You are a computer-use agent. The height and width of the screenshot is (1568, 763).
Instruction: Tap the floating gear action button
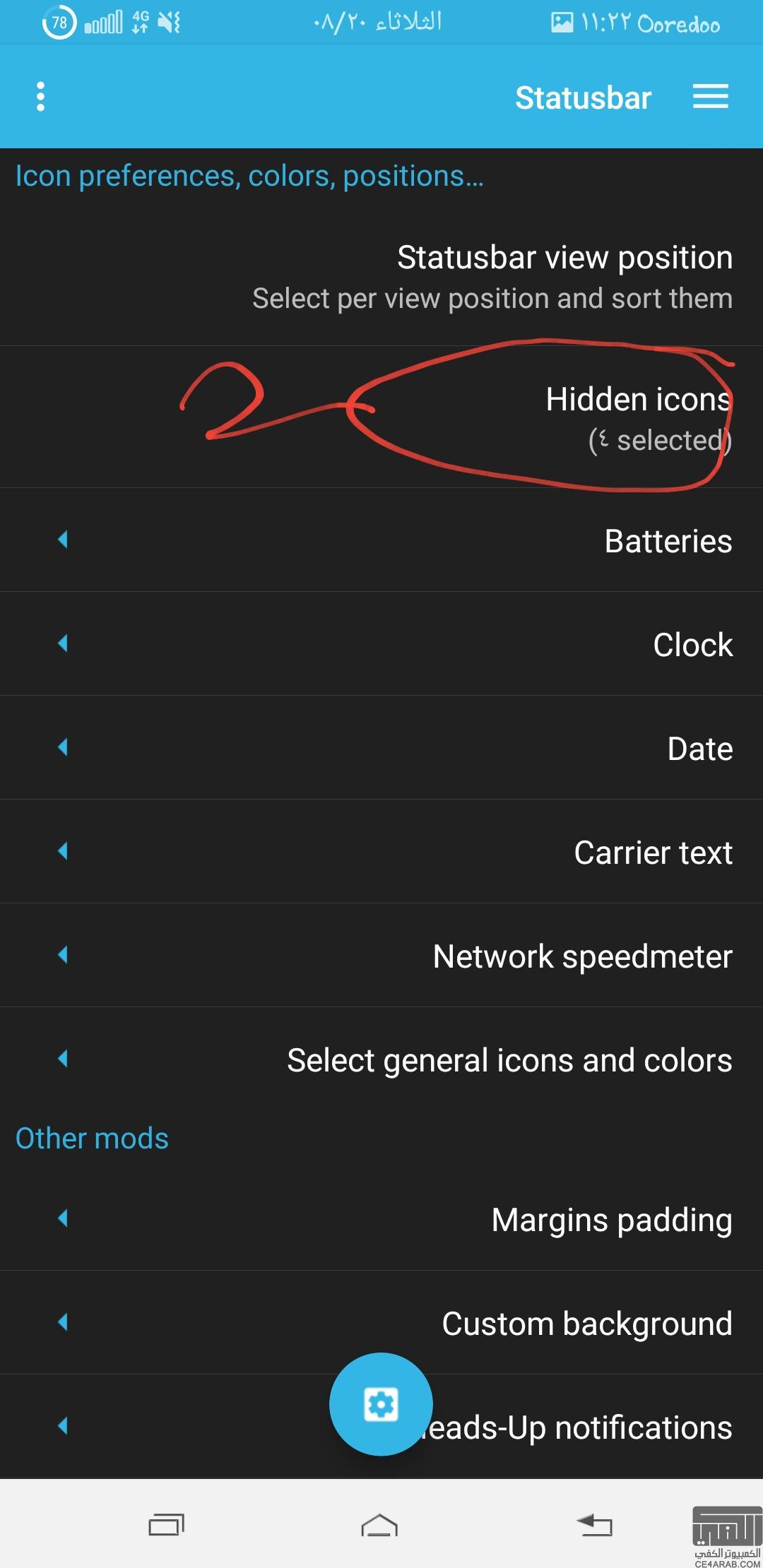tap(381, 1404)
